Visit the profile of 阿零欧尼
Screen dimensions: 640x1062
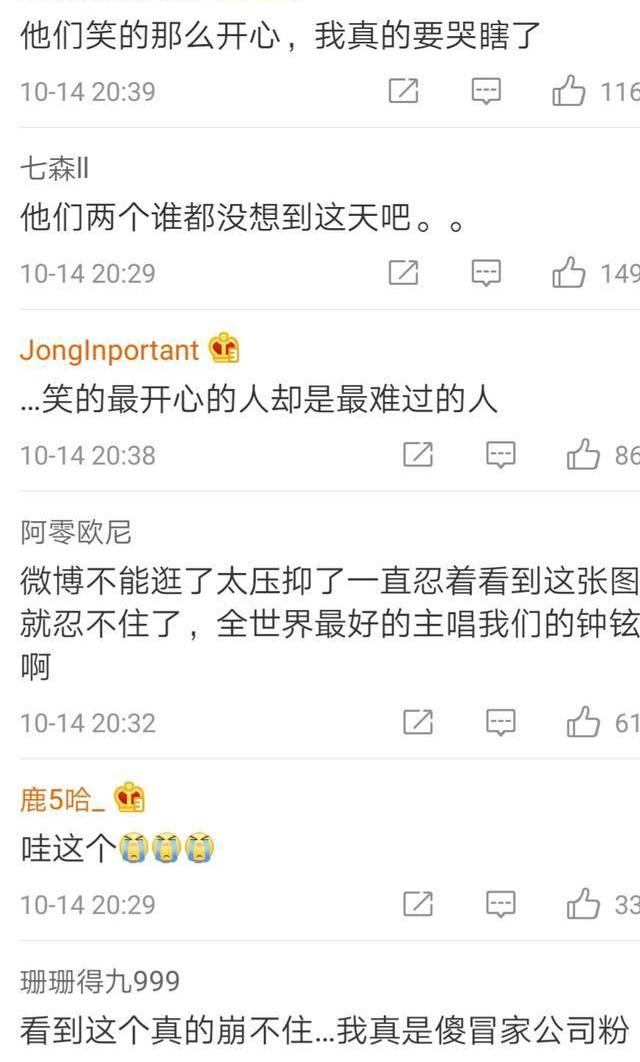76,532
